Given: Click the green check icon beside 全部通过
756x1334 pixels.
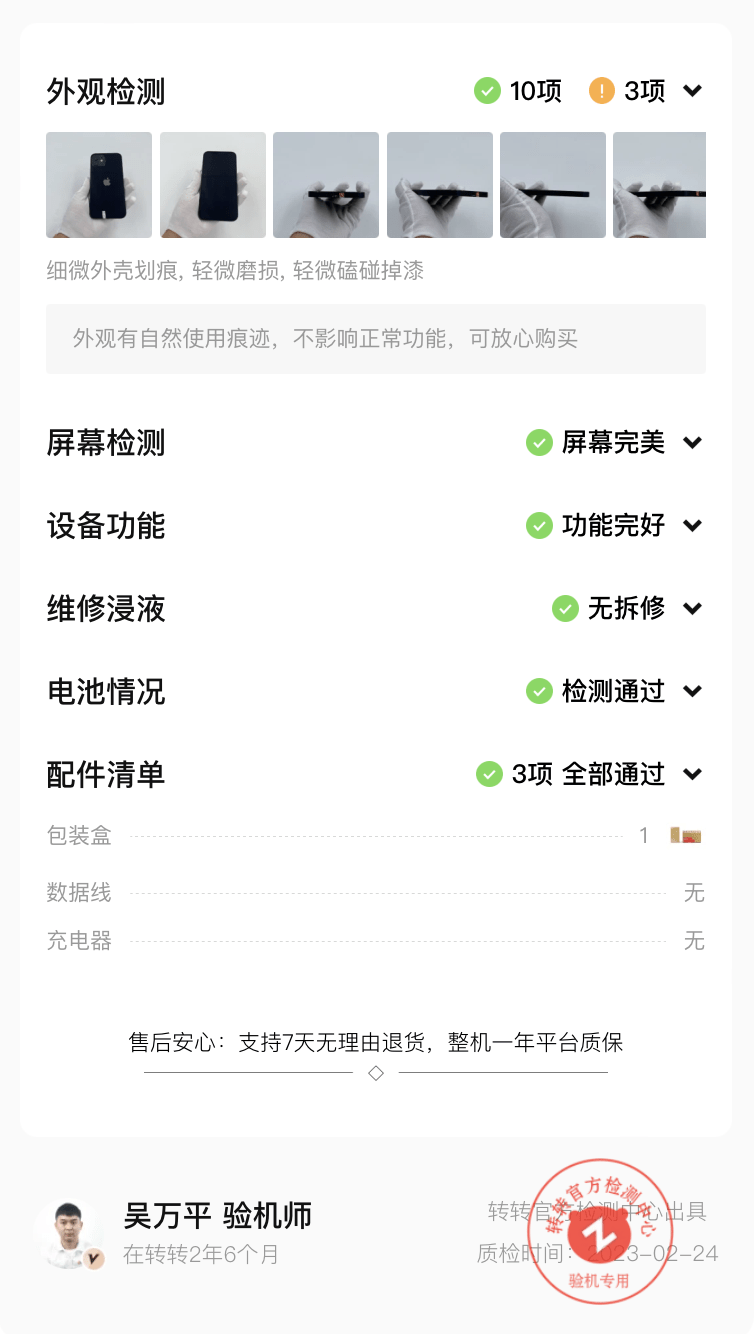Looking at the screenshot, I should coord(489,774).
